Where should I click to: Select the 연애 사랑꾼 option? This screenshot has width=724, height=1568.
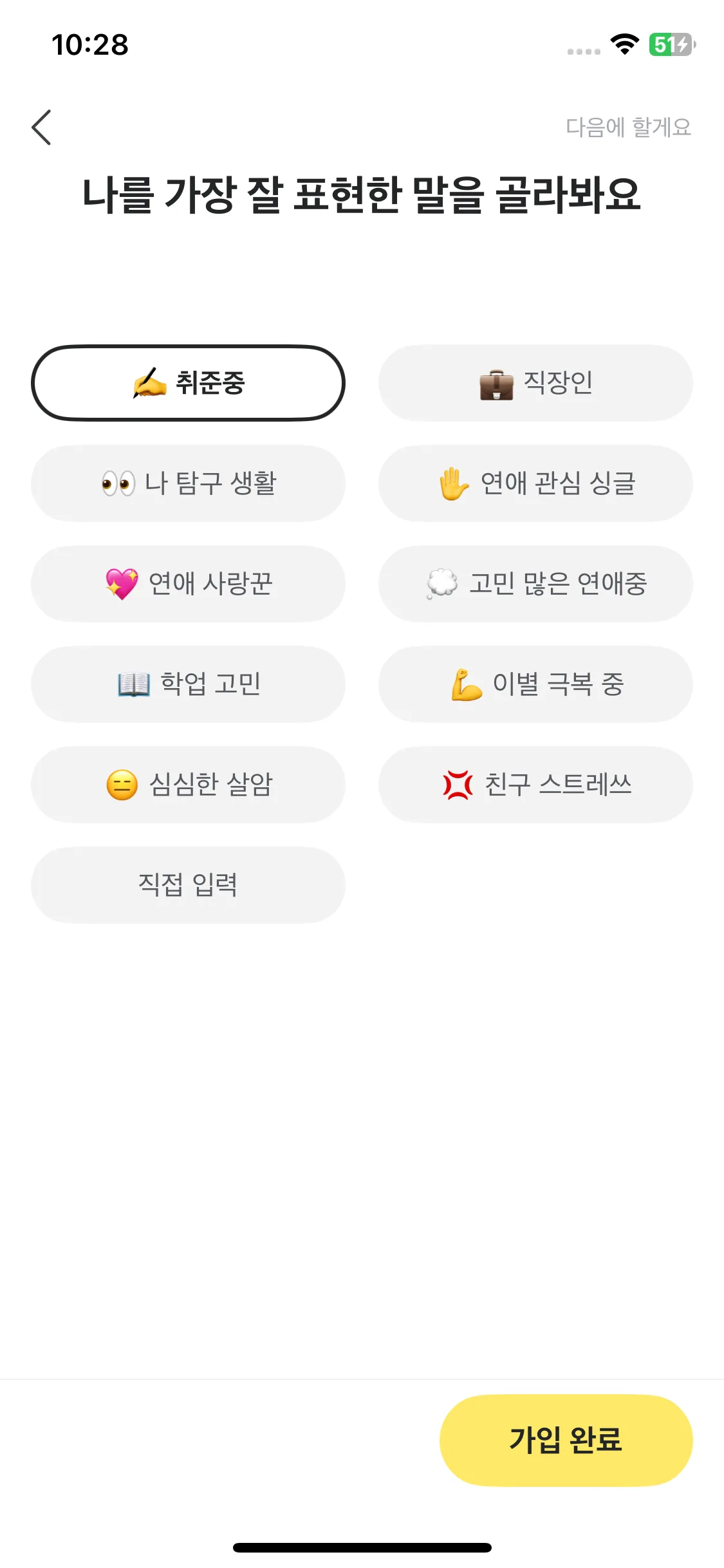tap(188, 584)
